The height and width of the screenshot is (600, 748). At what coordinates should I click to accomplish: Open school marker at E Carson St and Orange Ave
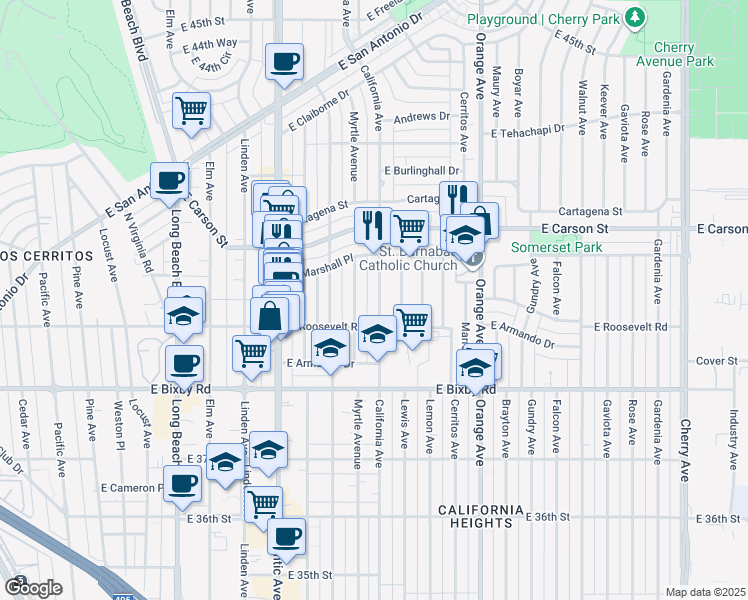click(465, 235)
